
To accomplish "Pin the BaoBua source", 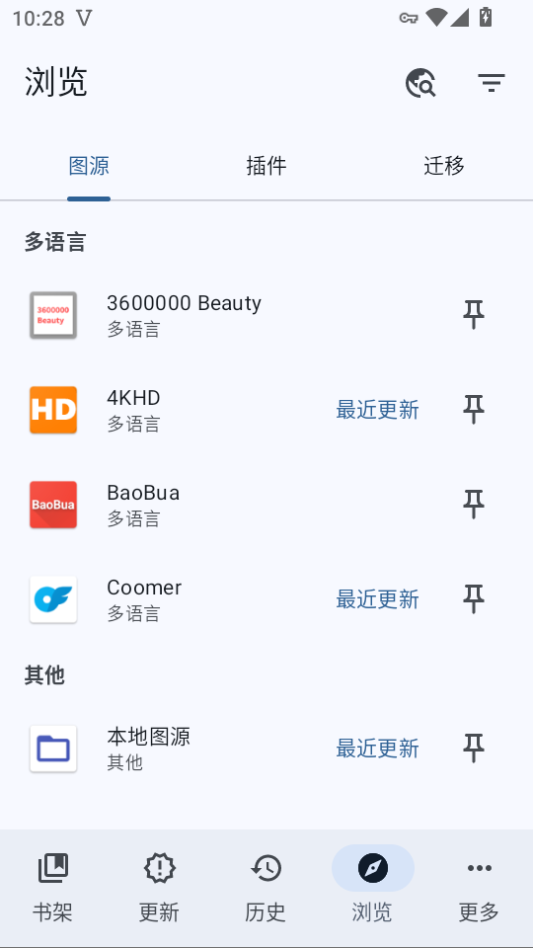I will [474, 505].
